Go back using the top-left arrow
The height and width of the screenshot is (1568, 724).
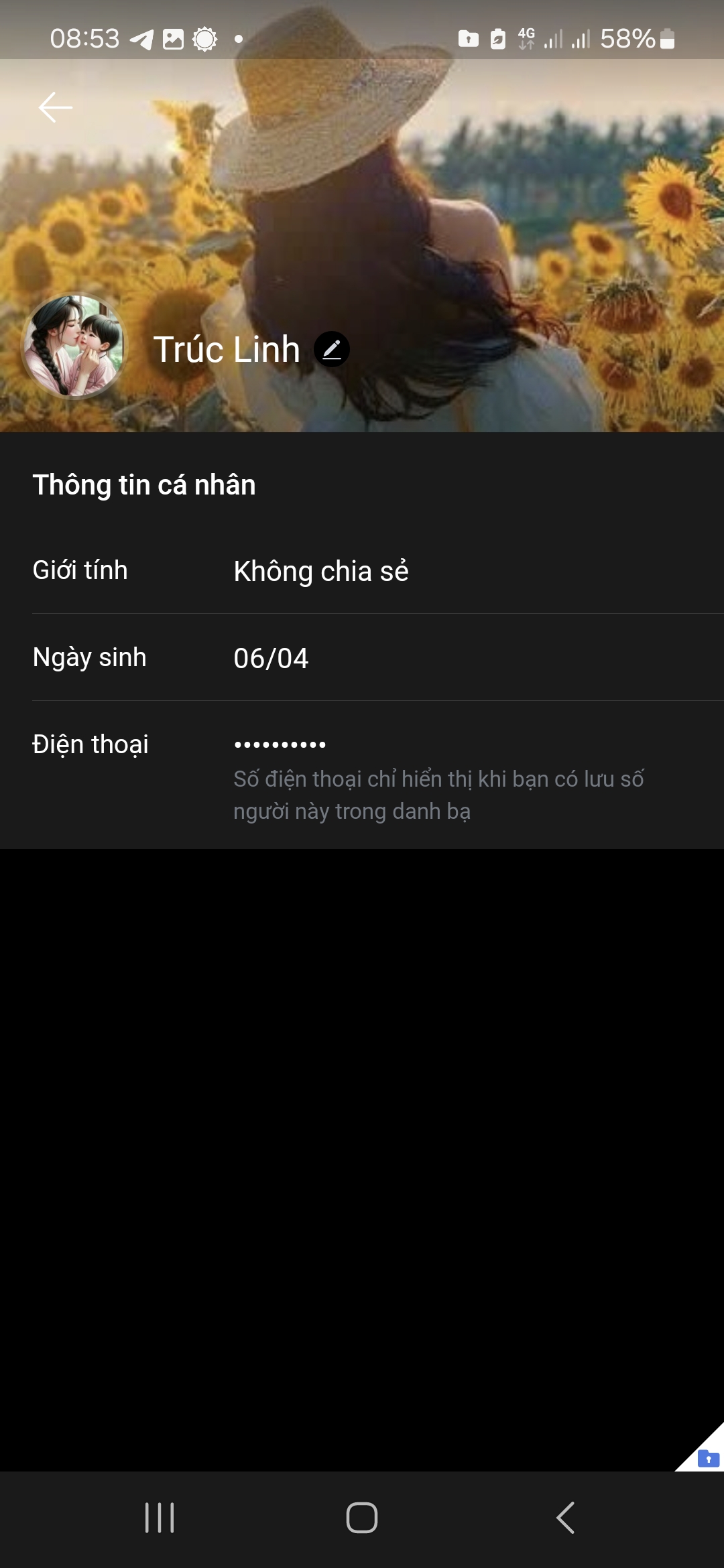pos(55,107)
